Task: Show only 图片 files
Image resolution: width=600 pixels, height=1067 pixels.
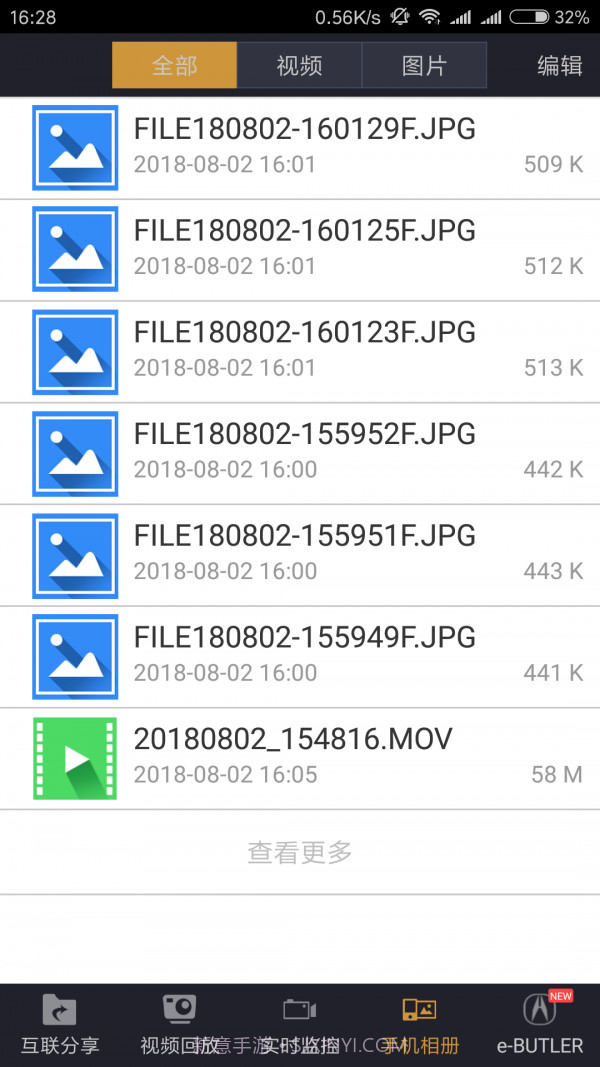Action: pos(424,66)
